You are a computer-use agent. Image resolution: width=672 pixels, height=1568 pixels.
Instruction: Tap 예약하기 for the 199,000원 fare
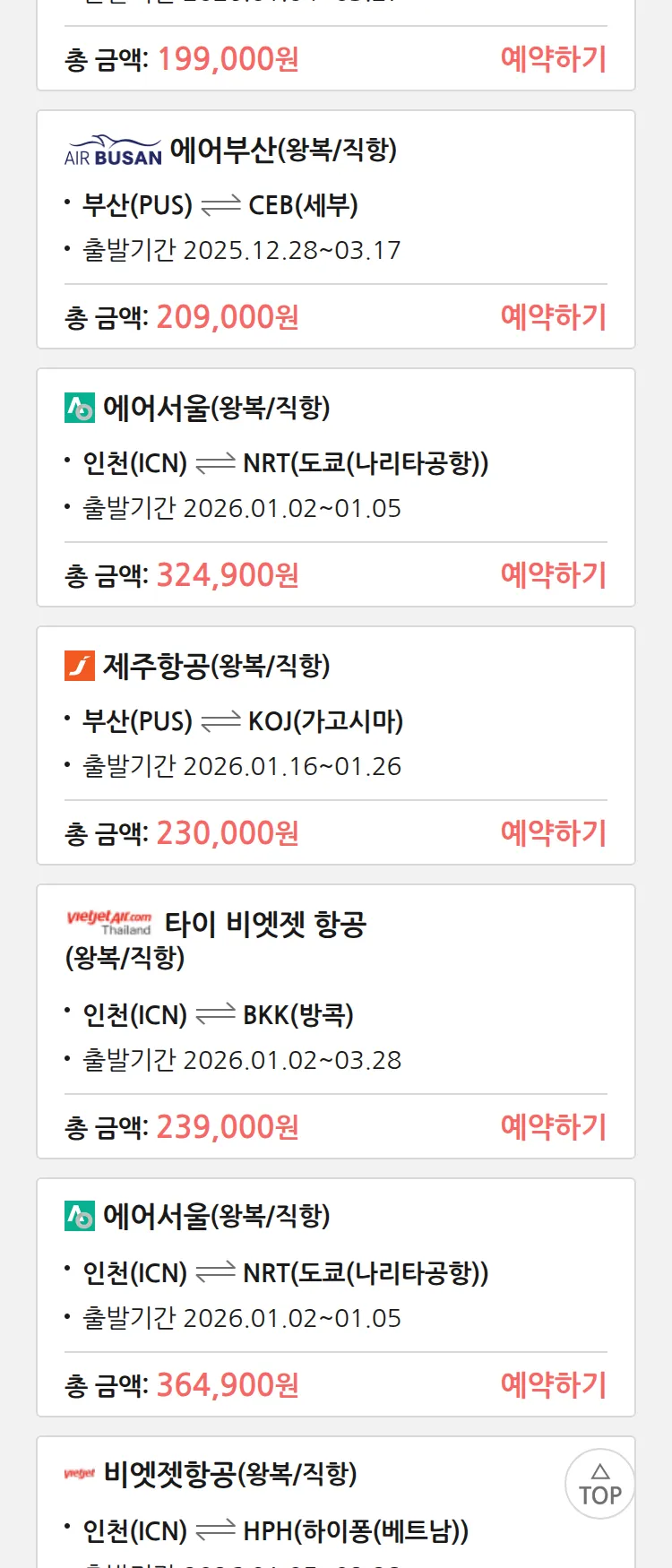(553, 59)
